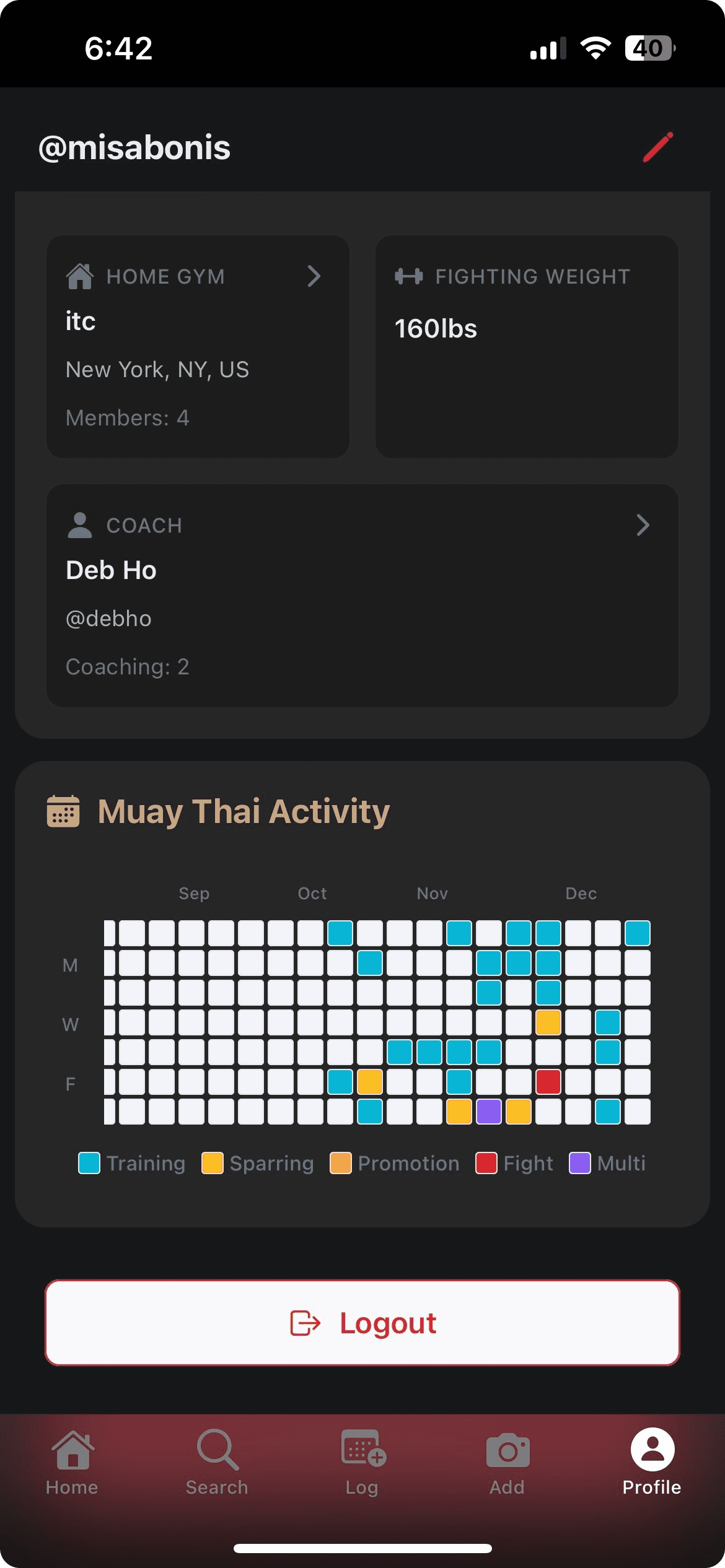Expand the Home Gym card details chevron
725x1568 pixels.
(x=315, y=276)
